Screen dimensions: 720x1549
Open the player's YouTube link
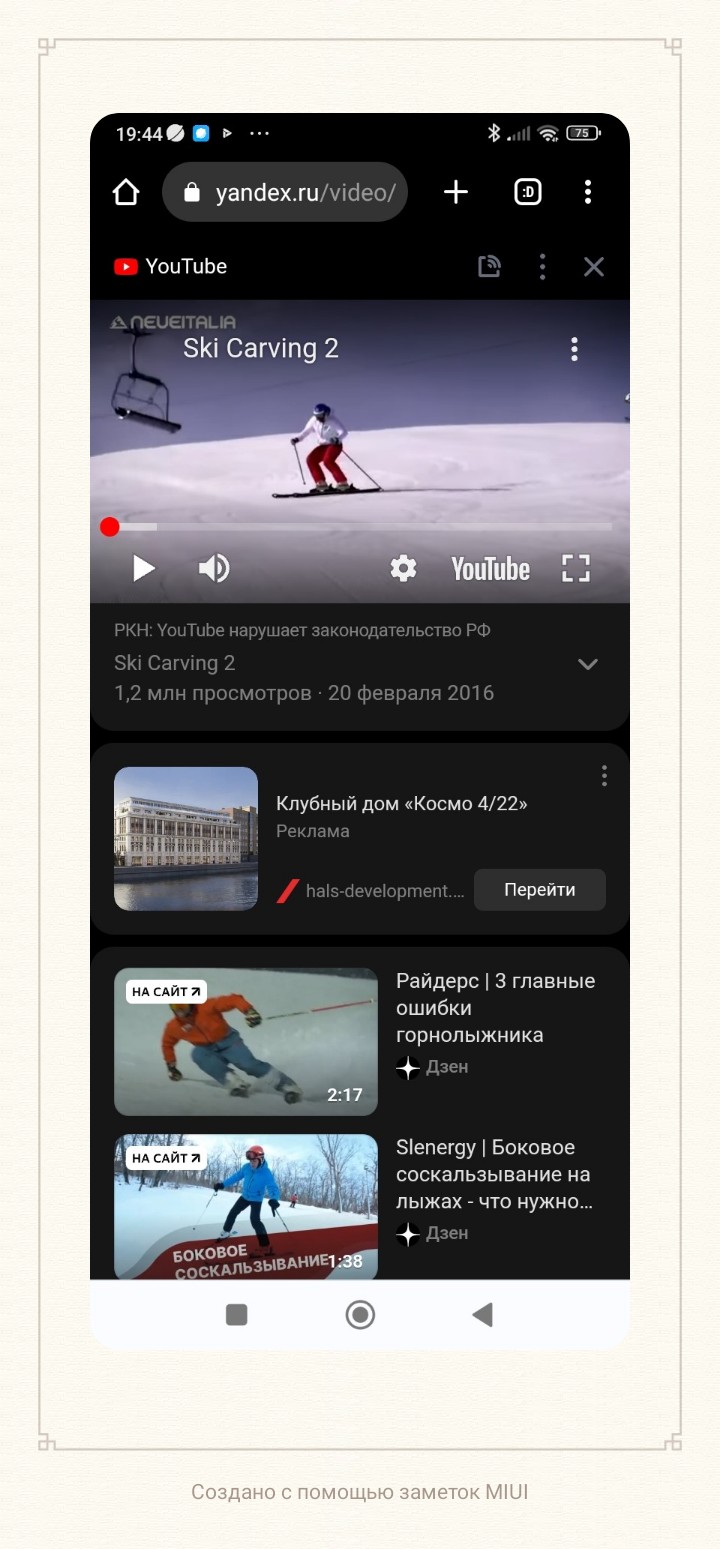491,569
